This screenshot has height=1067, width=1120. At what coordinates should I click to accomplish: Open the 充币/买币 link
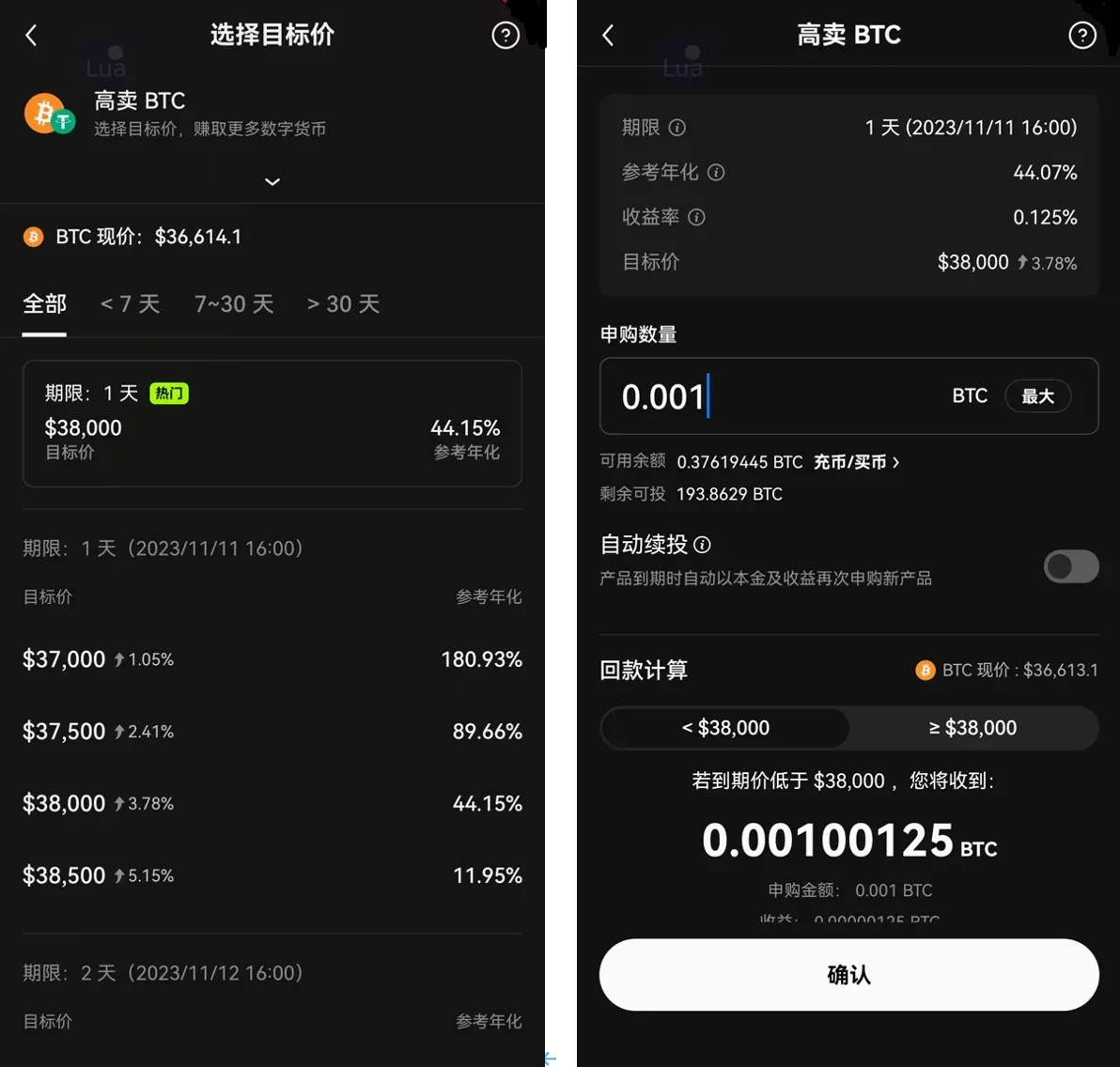855,462
